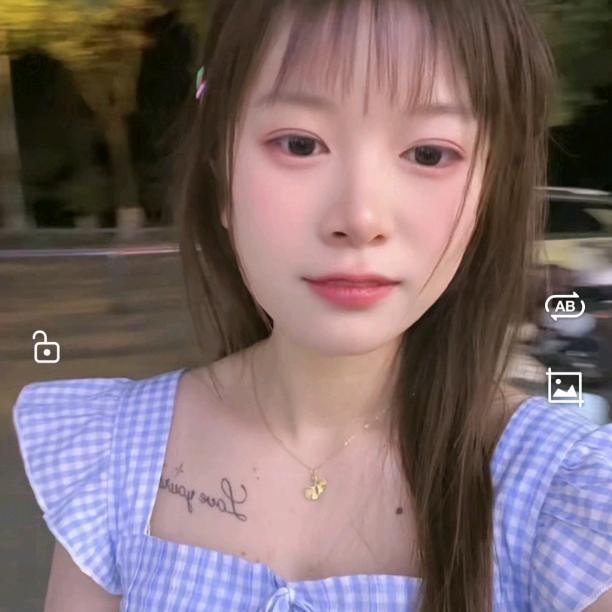Tap the open padlock icon

point(46,347)
